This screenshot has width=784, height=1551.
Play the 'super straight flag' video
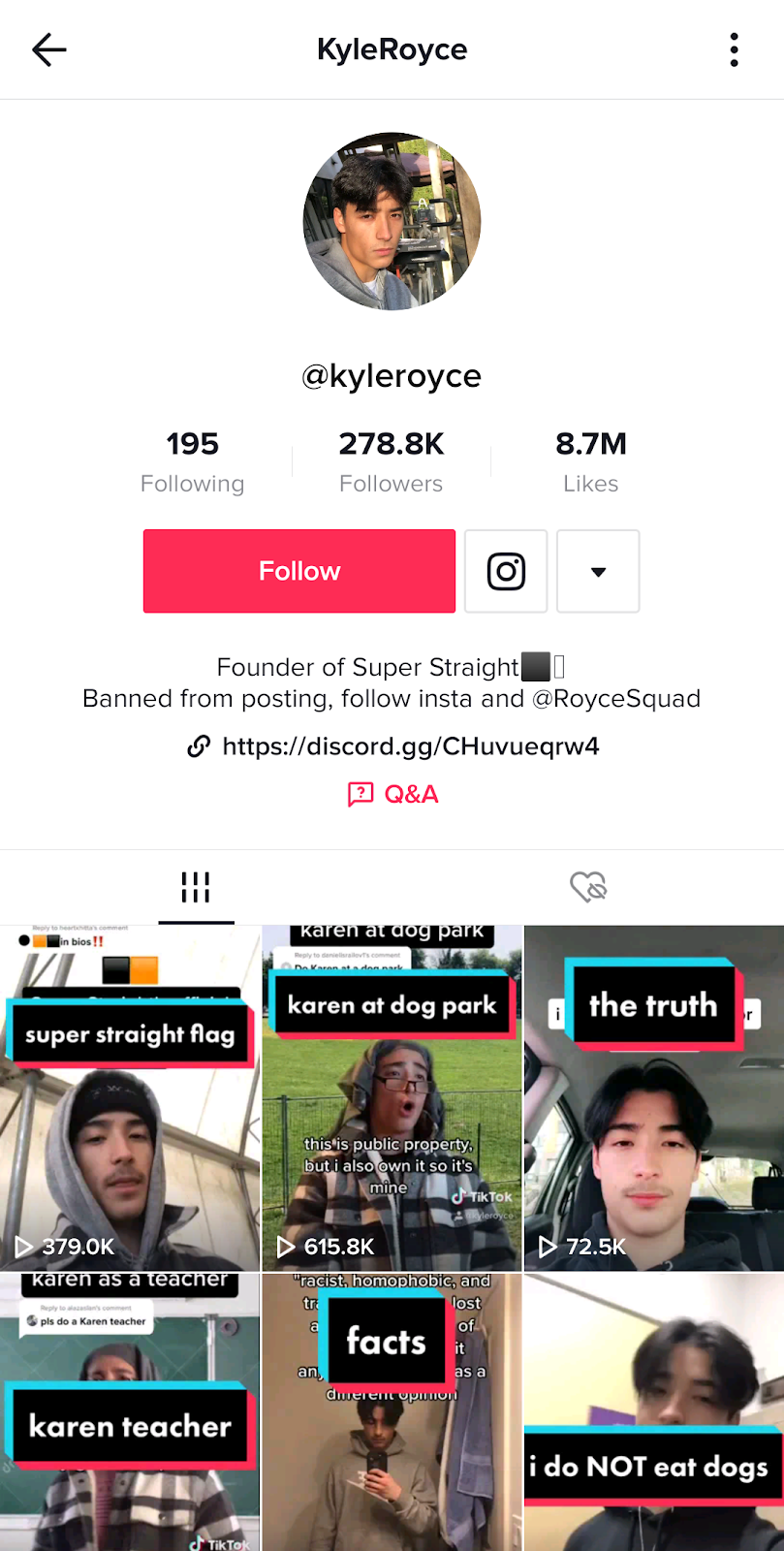(x=130, y=1098)
